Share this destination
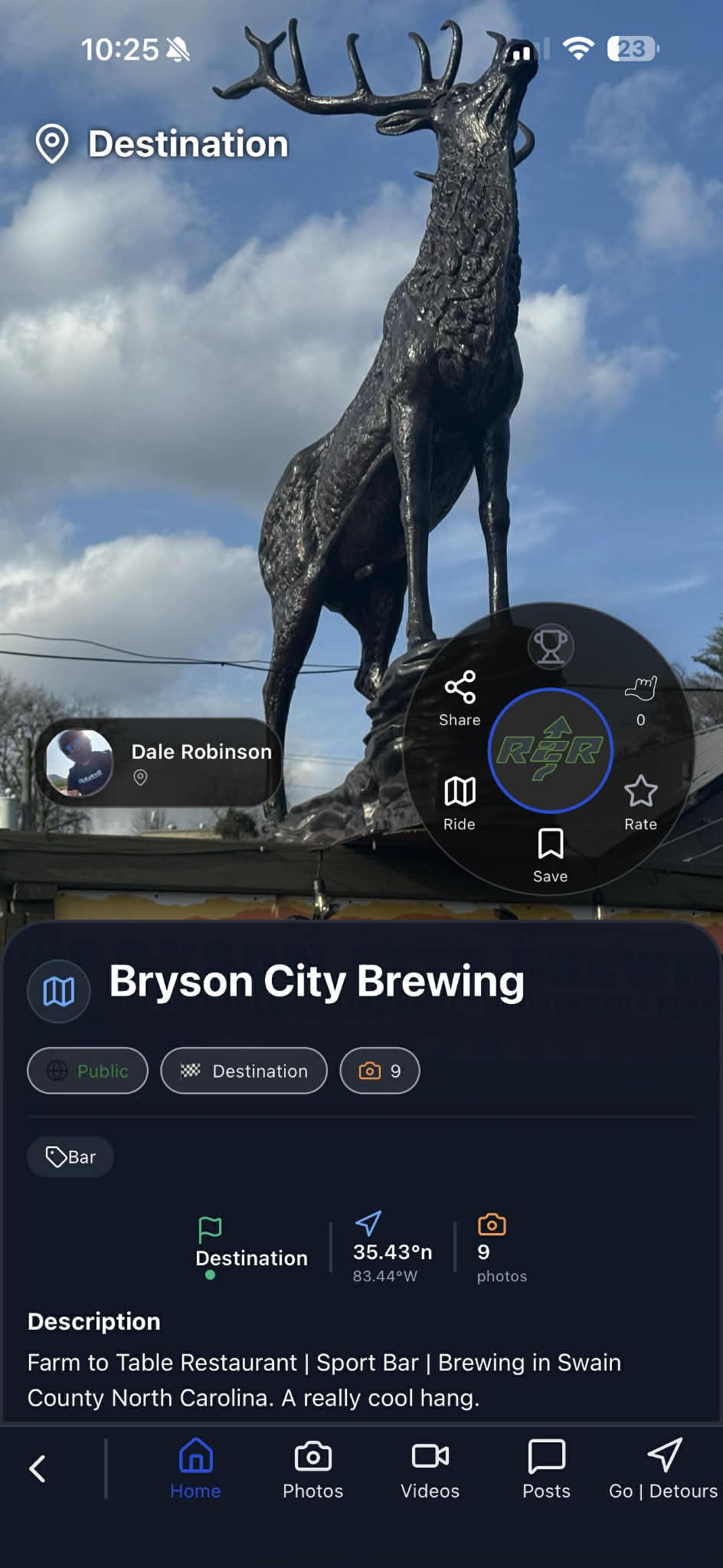This screenshot has height=1568, width=723. pos(460,697)
